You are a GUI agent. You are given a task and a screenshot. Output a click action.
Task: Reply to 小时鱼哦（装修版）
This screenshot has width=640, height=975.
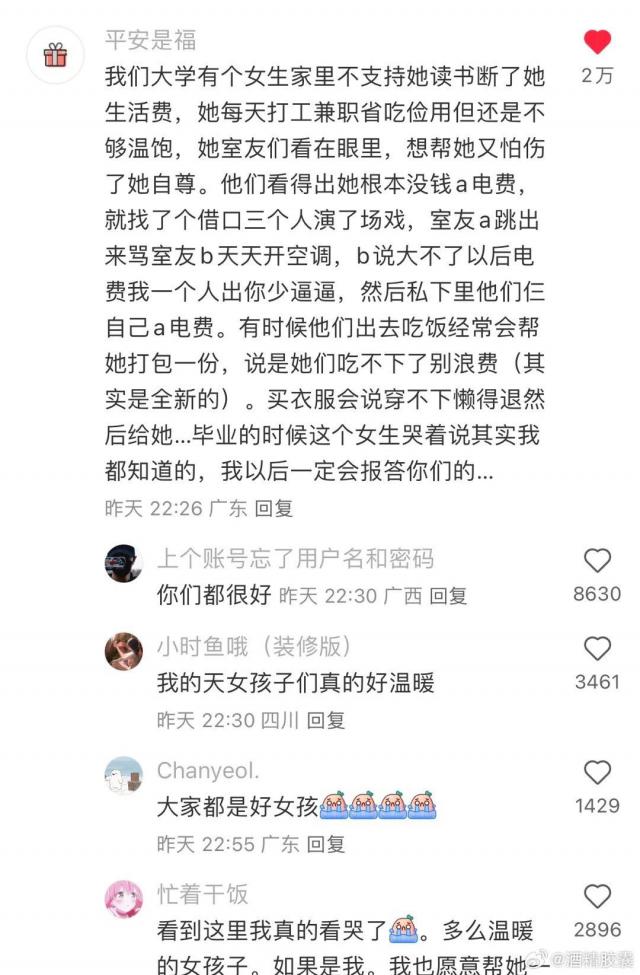pyautogui.click(x=325, y=719)
